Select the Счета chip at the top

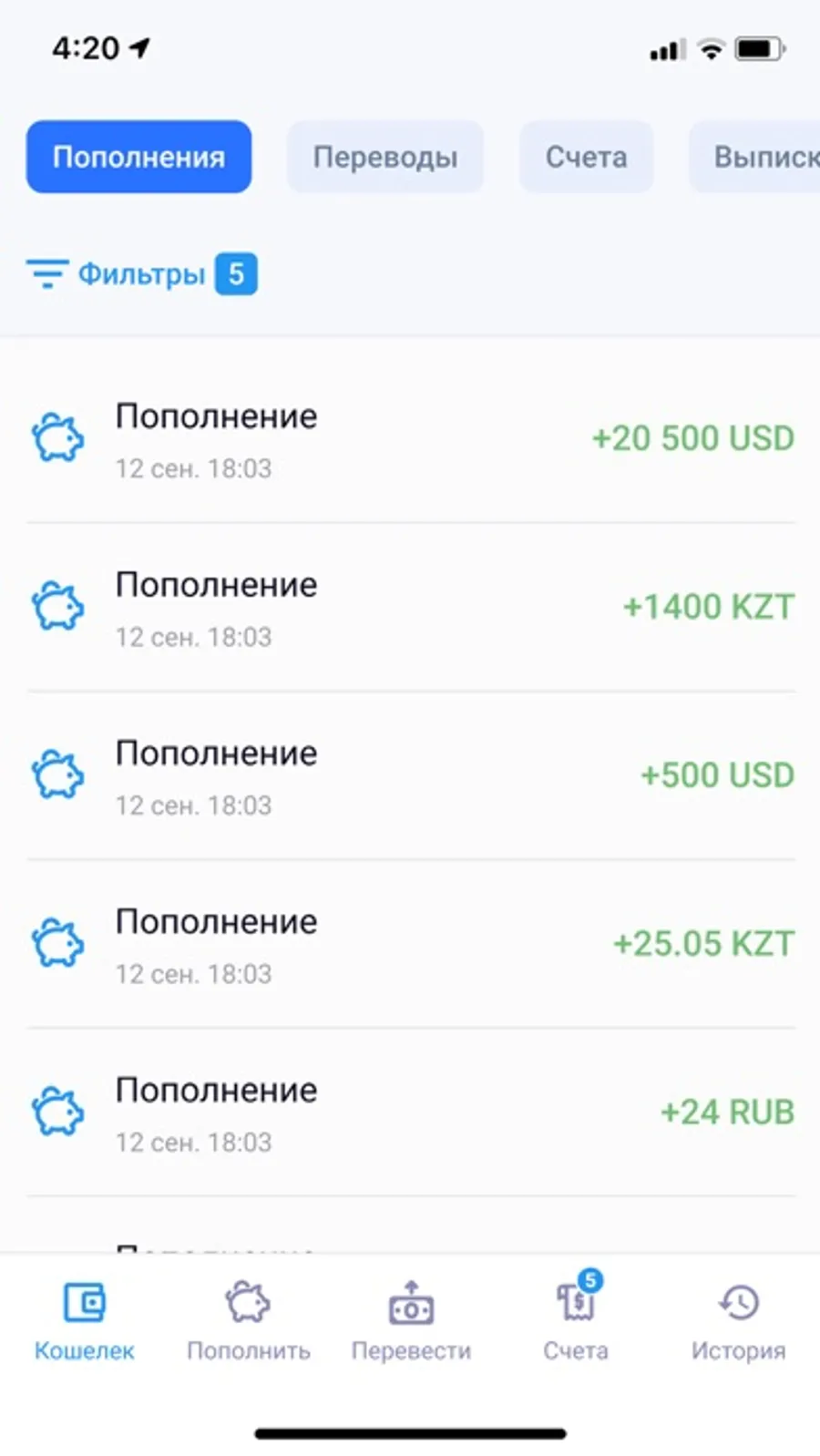586,157
